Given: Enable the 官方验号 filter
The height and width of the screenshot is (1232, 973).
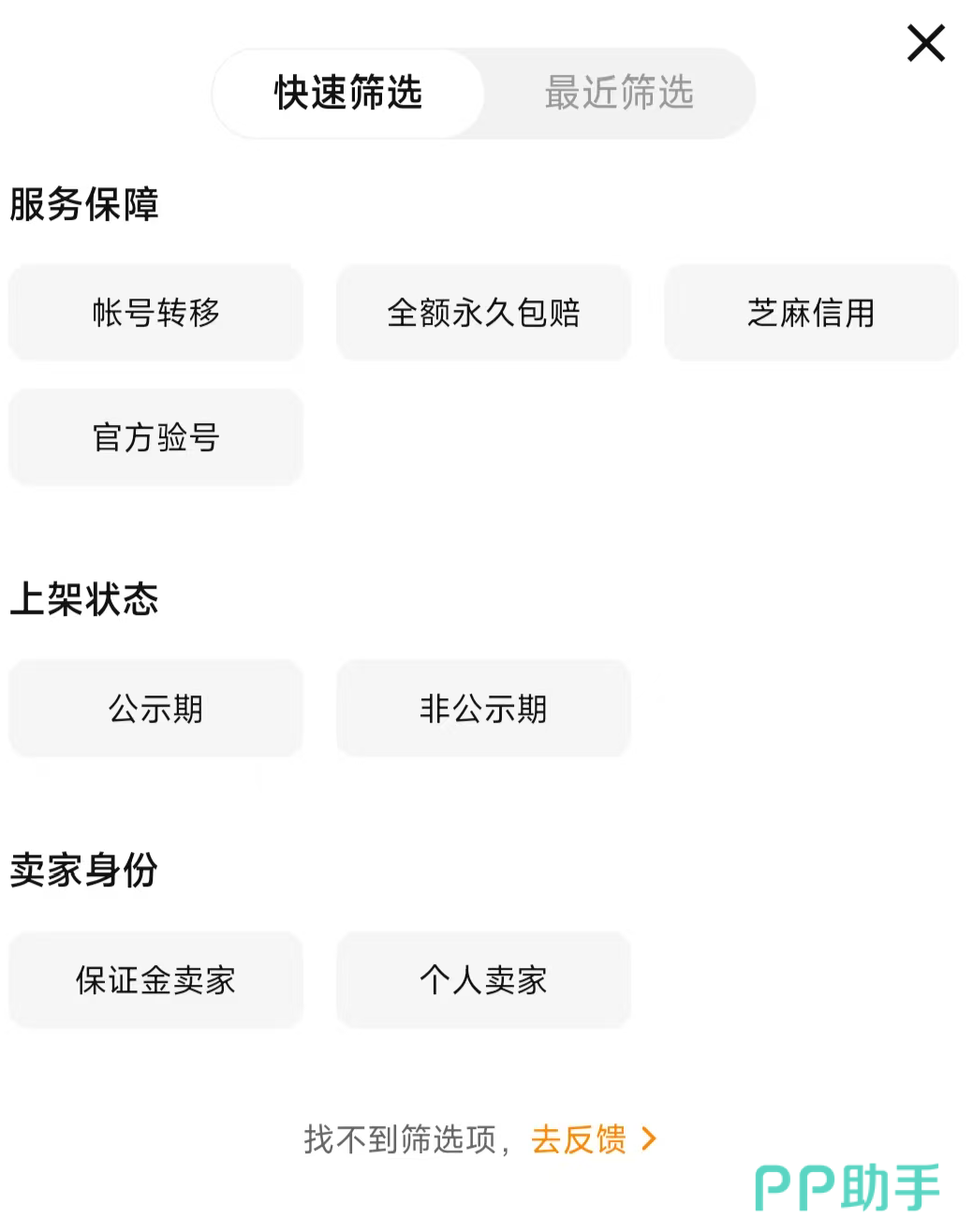Looking at the screenshot, I should pos(155,437).
